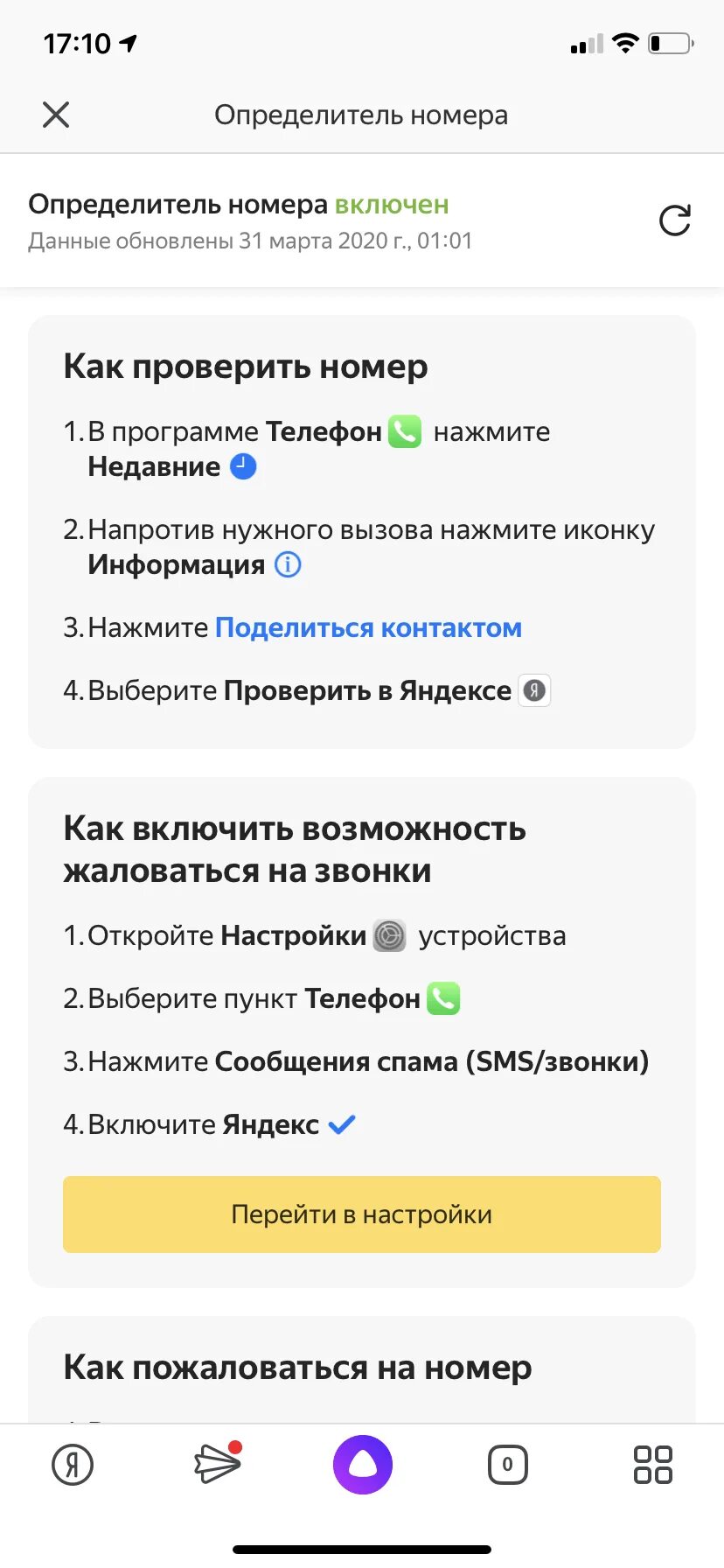Open the browser tabs counter
This screenshot has height=1568, width=724.
click(507, 1464)
